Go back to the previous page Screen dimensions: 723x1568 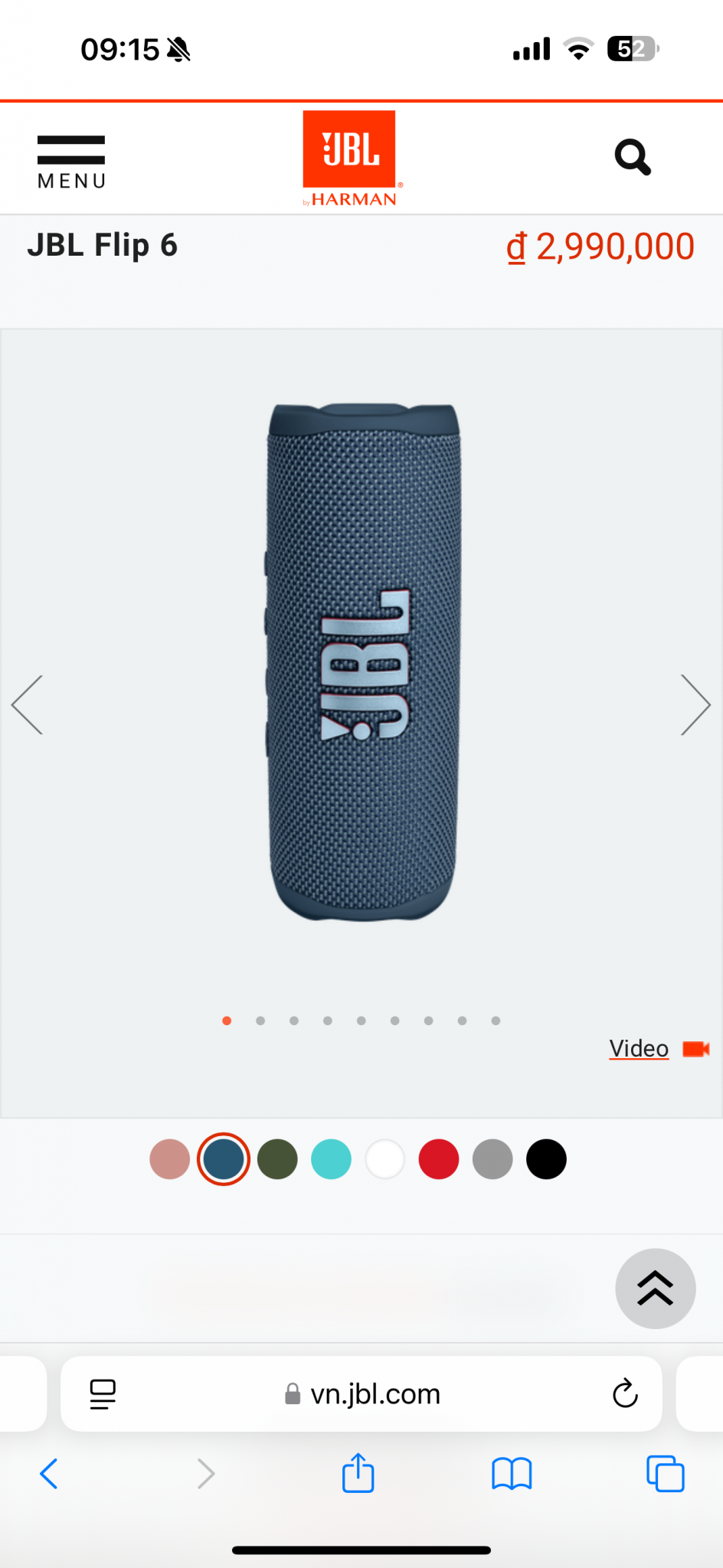(49, 1474)
